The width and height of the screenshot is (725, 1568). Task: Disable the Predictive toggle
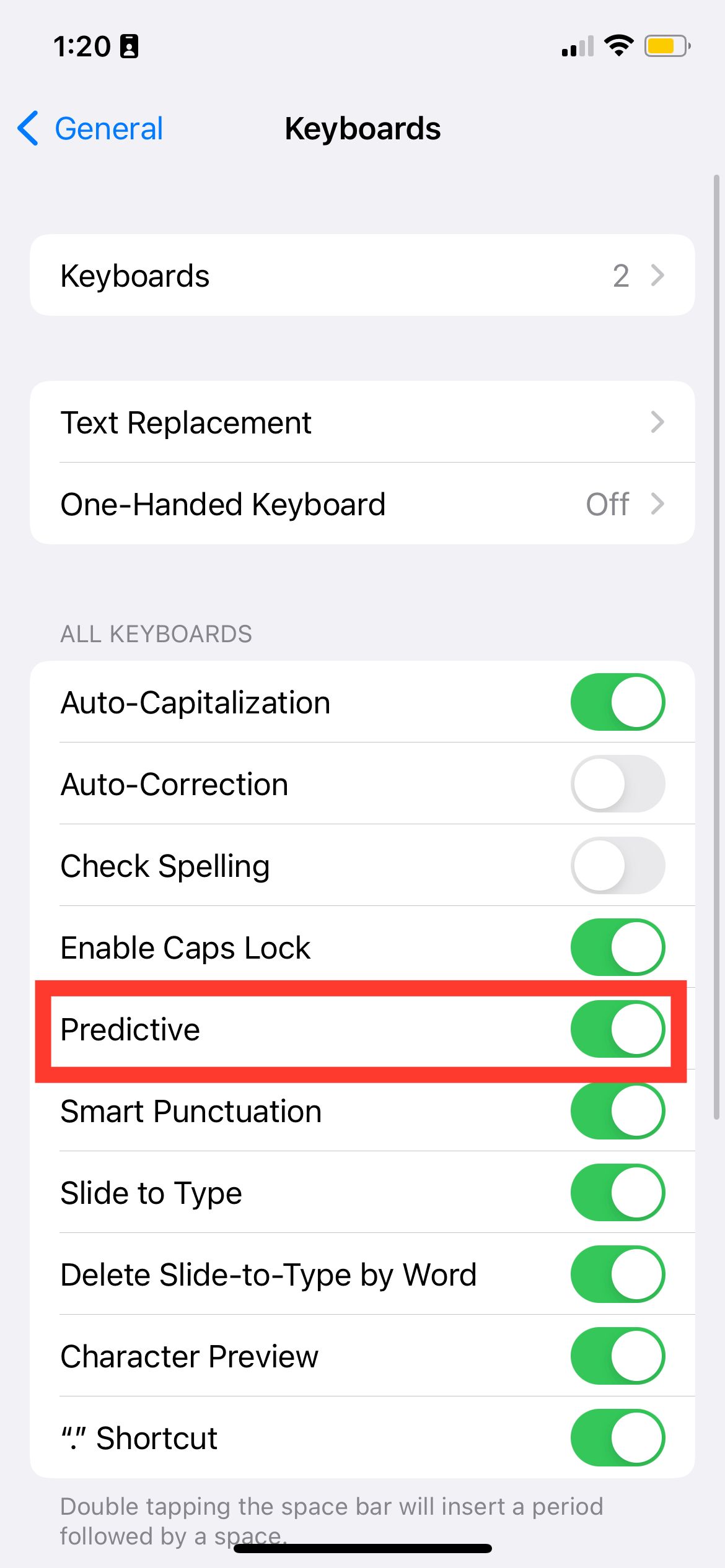point(617,1028)
